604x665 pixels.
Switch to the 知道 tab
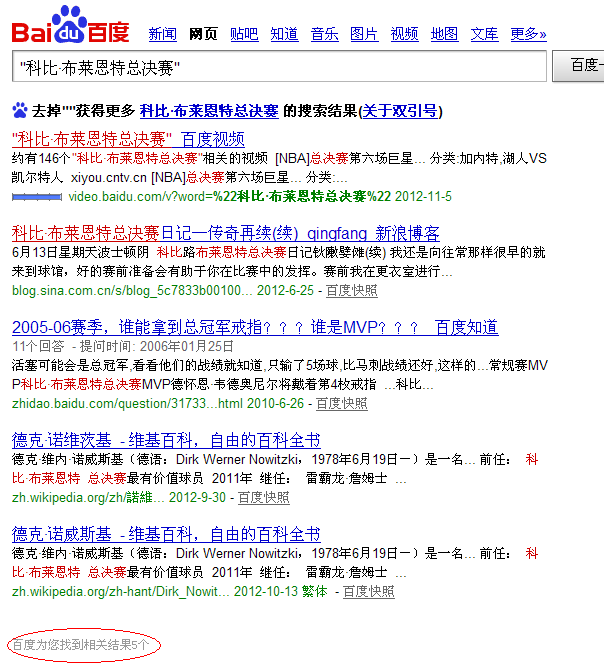tap(284, 34)
